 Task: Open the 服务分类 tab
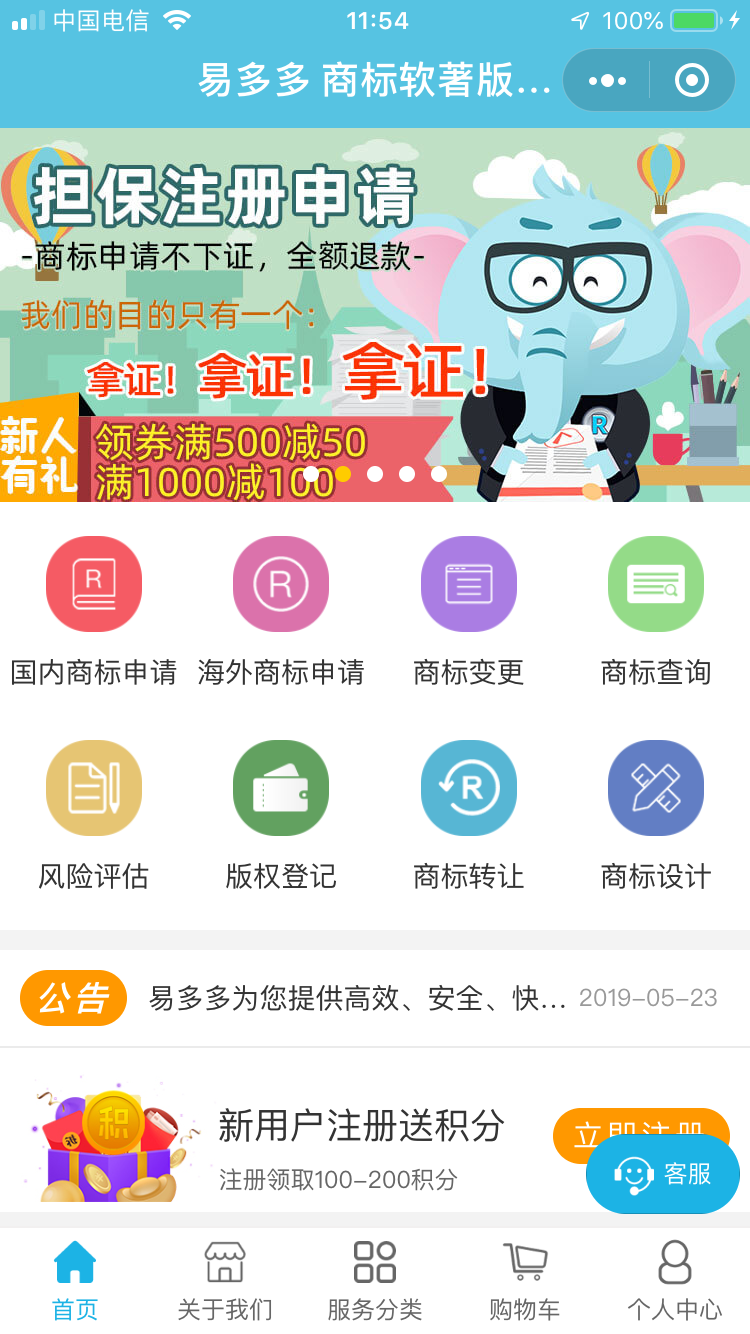375,1280
